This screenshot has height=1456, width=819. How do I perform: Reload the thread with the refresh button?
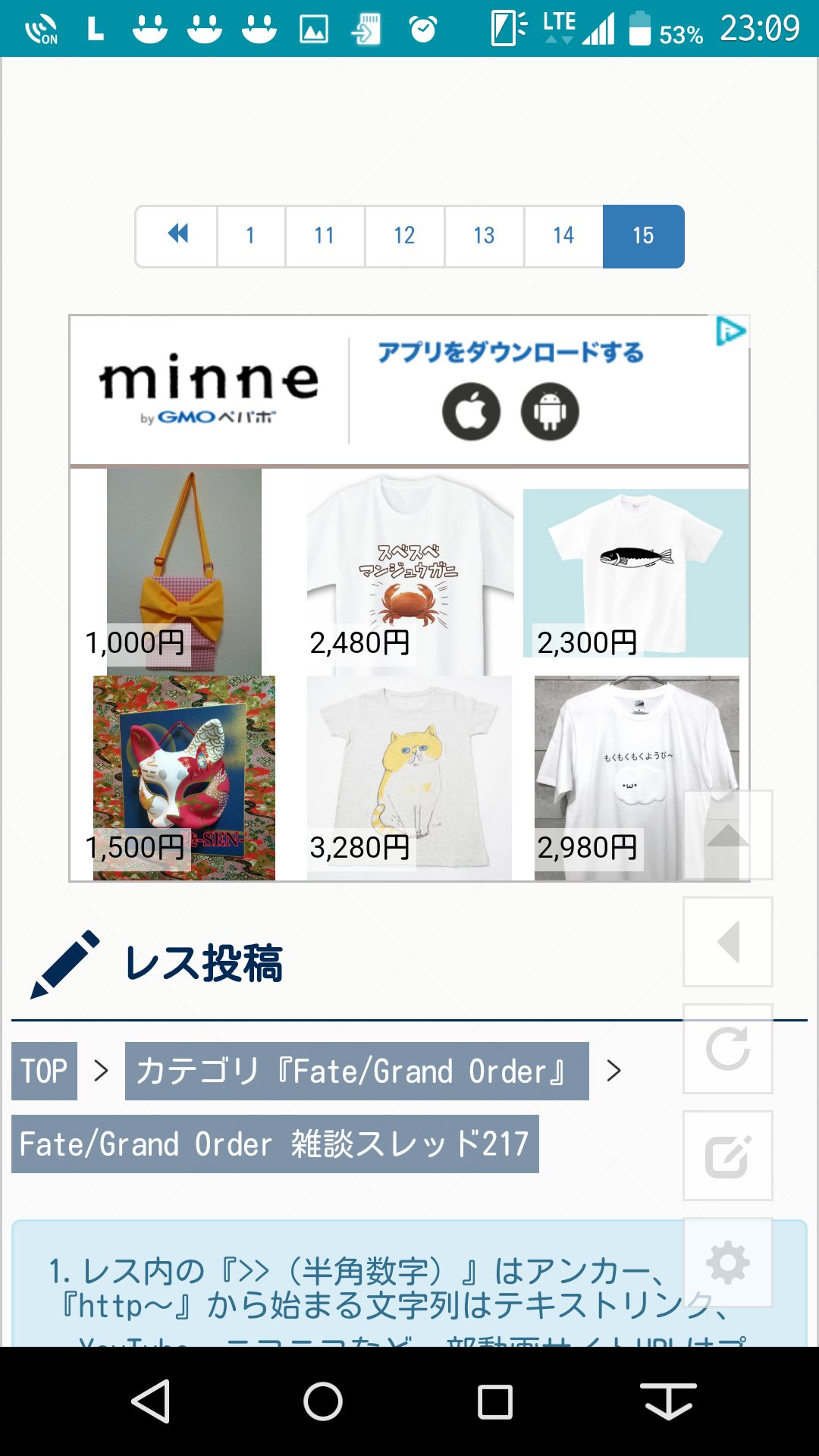[x=727, y=1049]
